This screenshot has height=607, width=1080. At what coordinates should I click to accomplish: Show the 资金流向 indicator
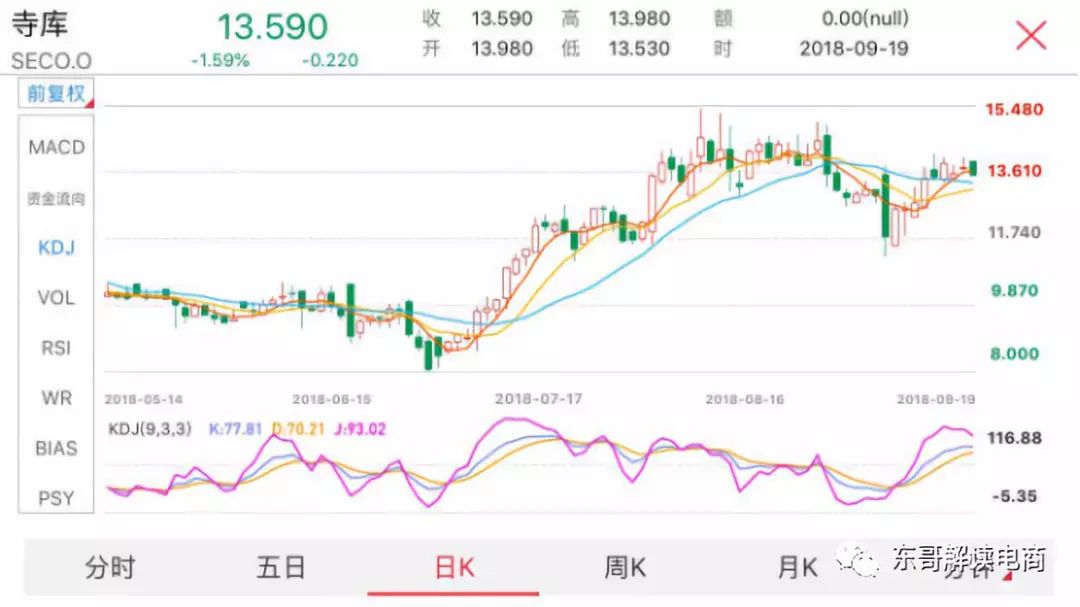56,198
